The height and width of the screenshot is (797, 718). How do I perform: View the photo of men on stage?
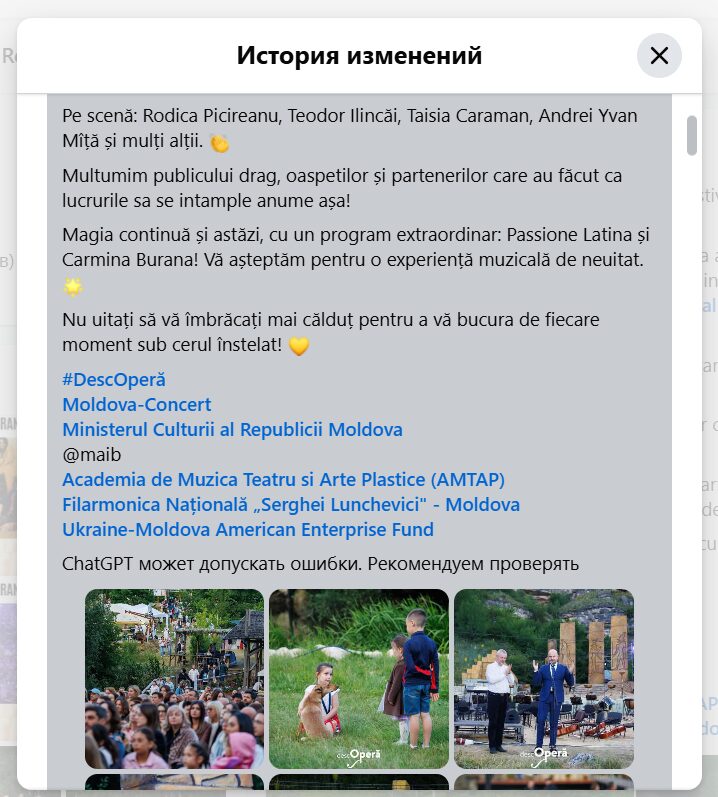tap(543, 678)
